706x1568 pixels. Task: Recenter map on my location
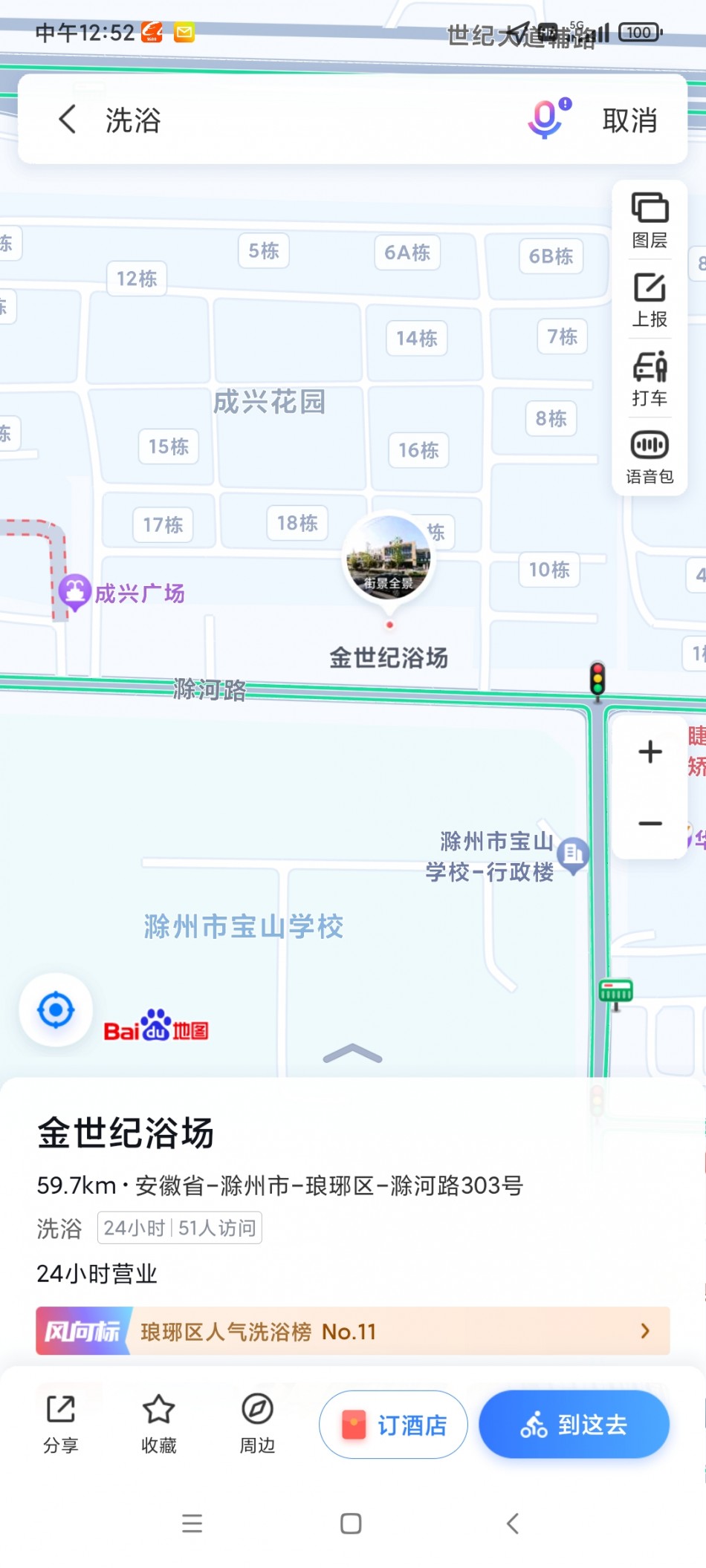pyautogui.click(x=56, y=1009)
